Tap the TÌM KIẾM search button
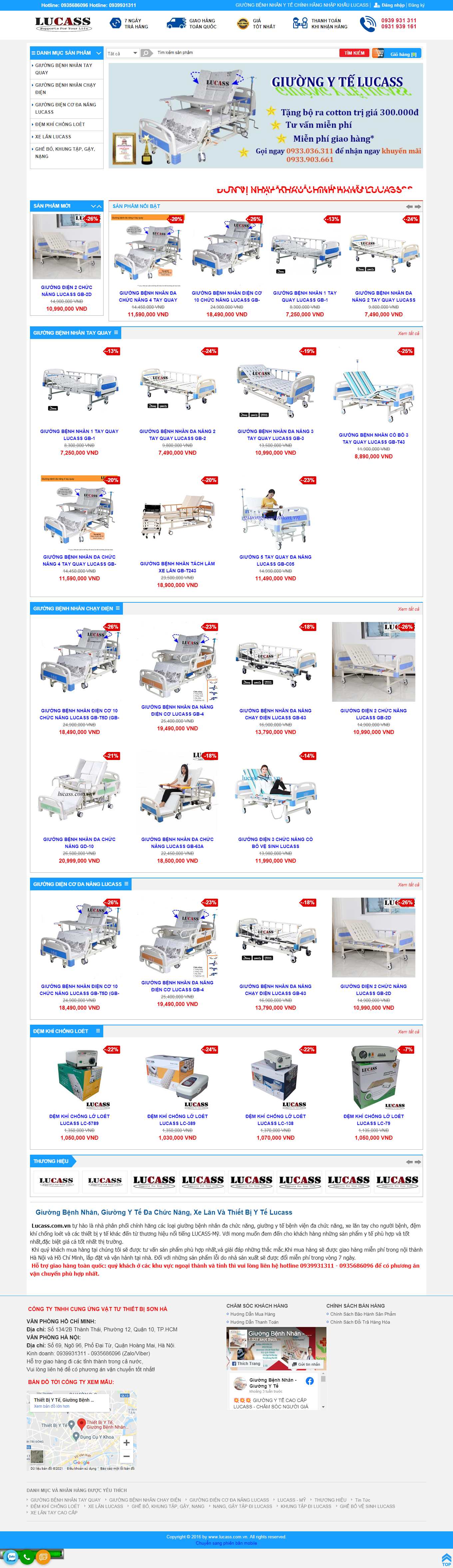This screenshot has width=453, height=1568. (354, 53)
